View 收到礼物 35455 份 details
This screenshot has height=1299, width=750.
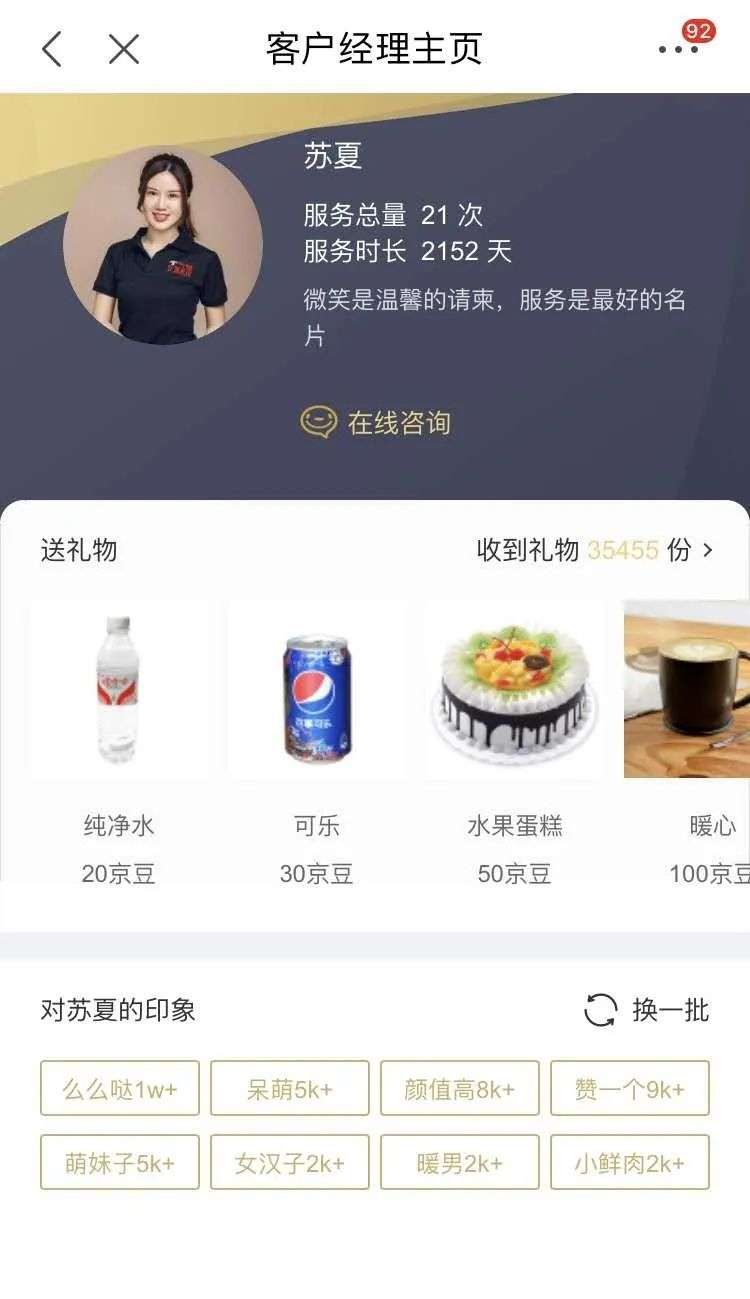(595, 550)
